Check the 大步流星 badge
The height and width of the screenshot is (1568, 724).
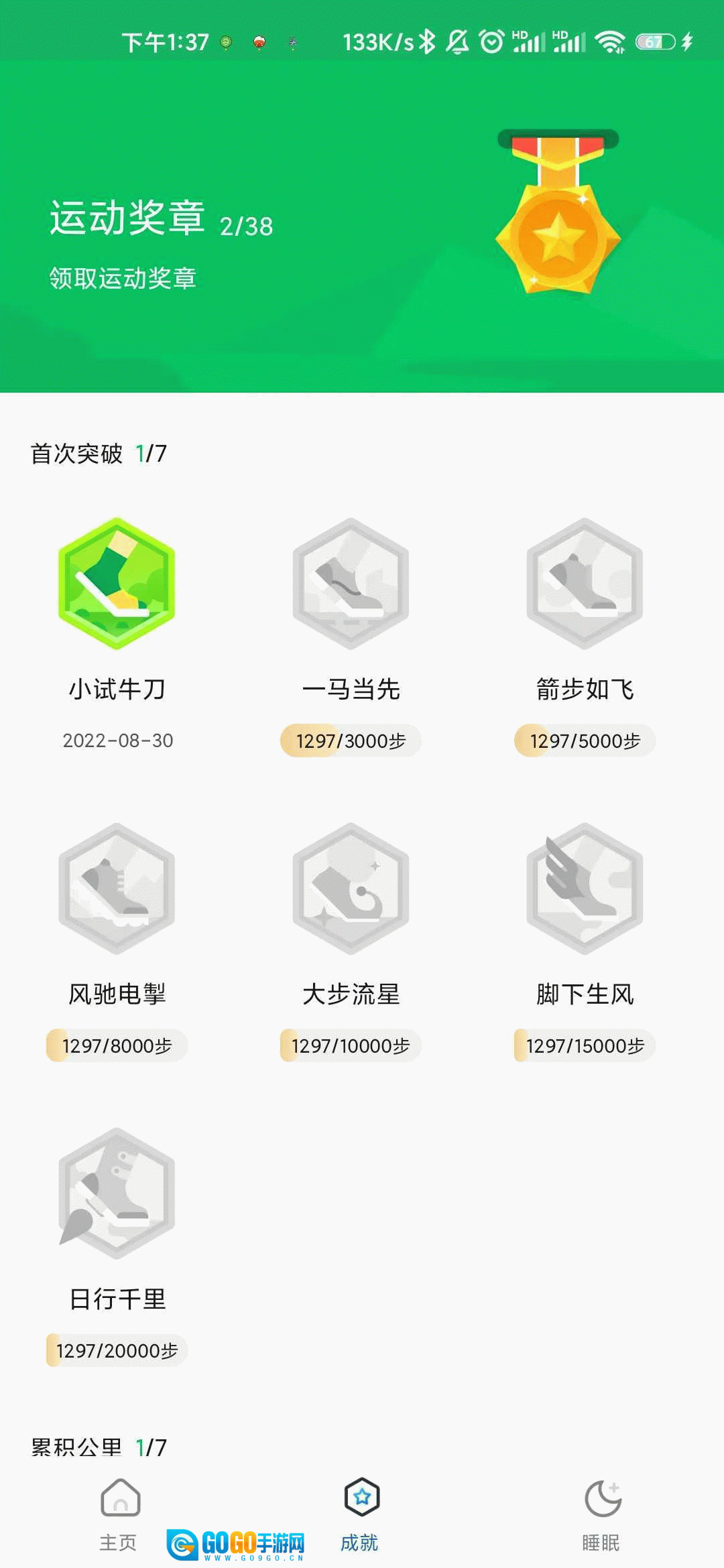tap(351, 889)
